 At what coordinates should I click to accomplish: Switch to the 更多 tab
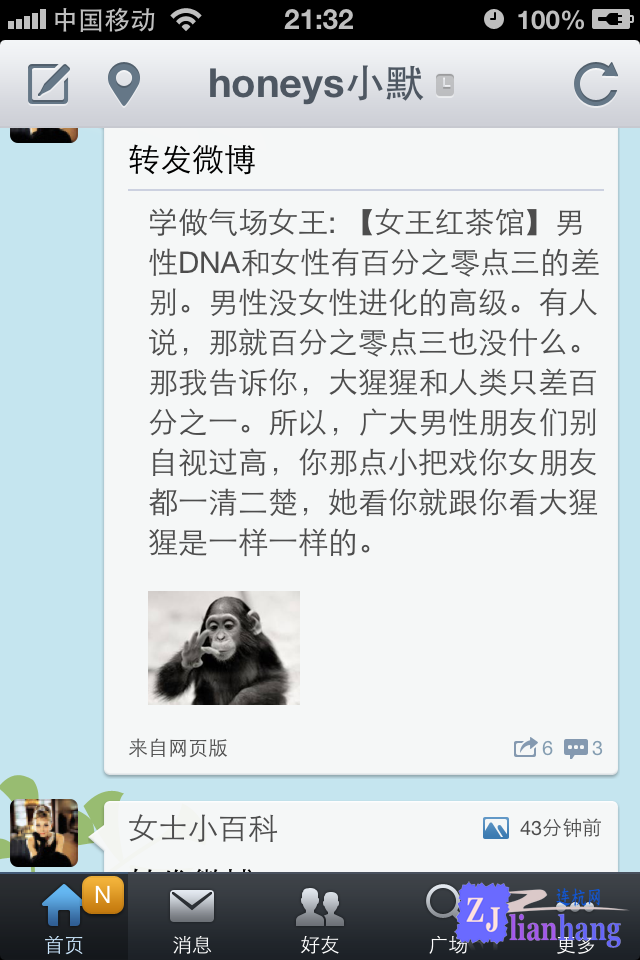[x=576, y=917]
